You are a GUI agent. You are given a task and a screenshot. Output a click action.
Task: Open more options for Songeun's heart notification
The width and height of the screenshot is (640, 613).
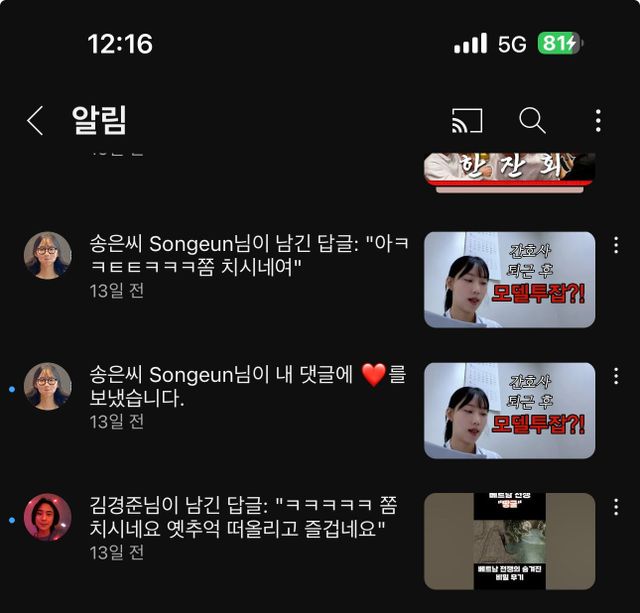pos(616,376)
